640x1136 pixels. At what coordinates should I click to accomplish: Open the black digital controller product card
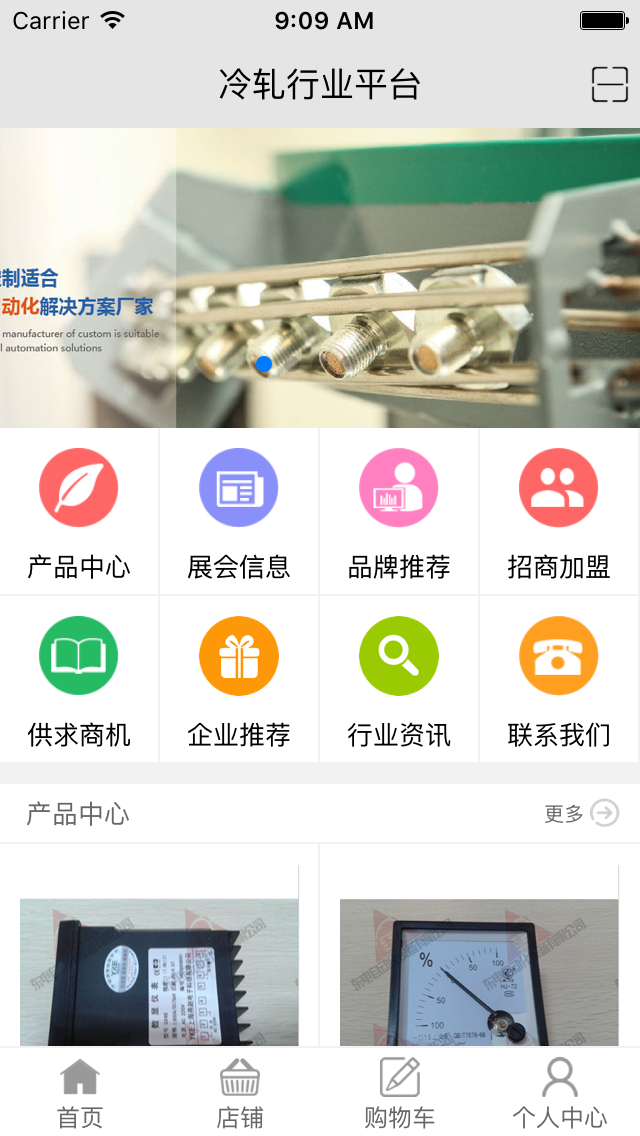pos(159,960)
